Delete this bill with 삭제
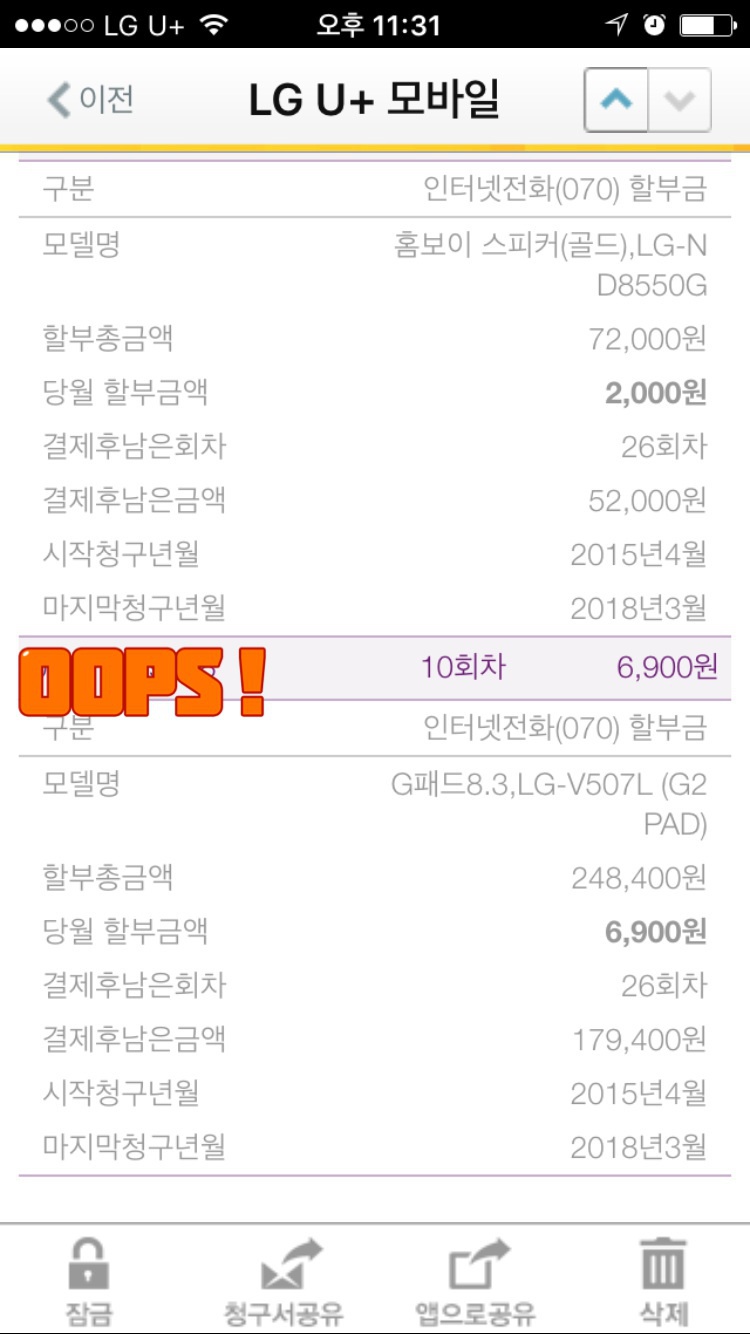Viewport: 750px width, 1334px height. point(662,1281)
